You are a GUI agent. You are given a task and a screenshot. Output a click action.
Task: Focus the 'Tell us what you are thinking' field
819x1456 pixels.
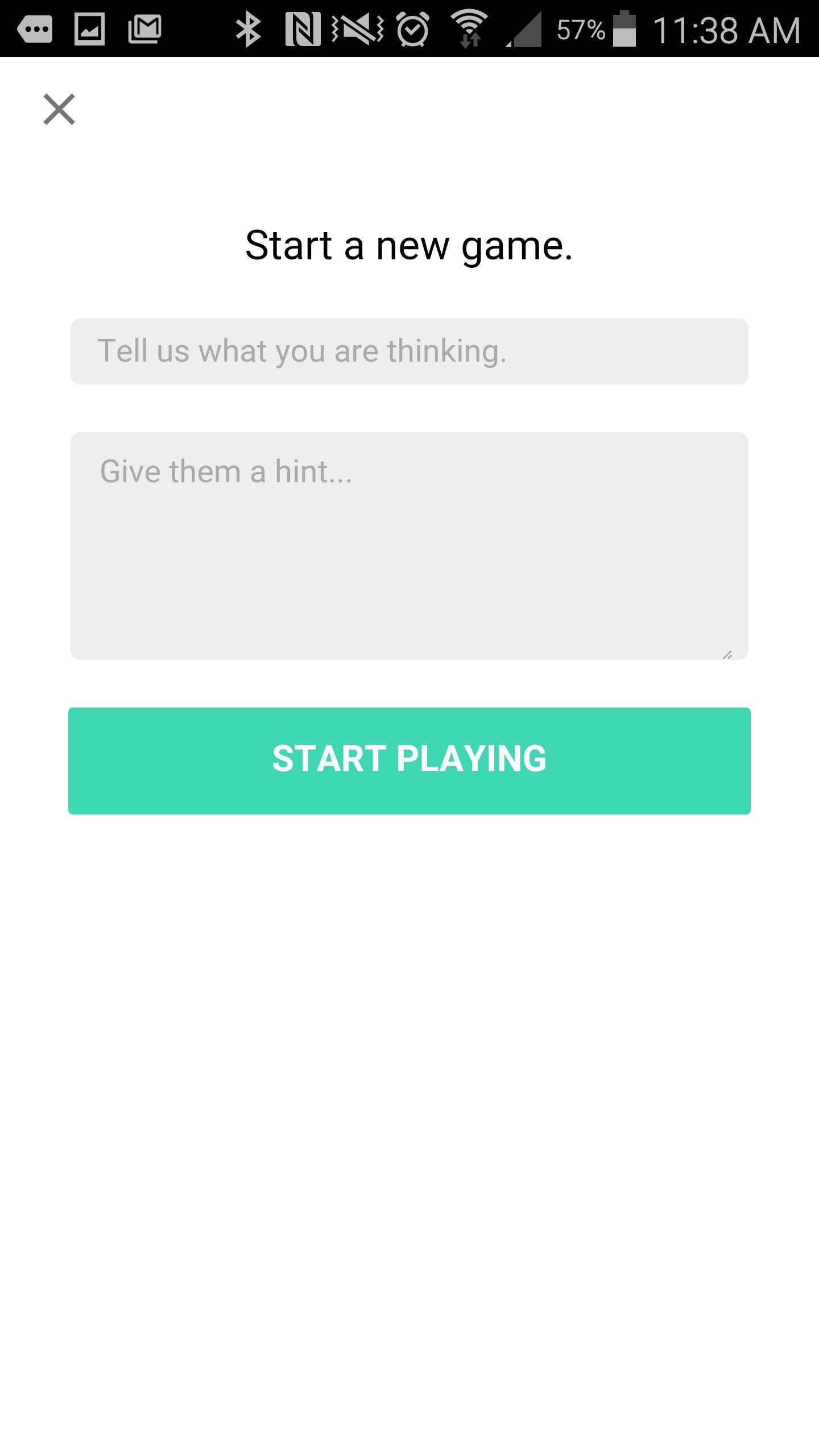click(409, 351)
